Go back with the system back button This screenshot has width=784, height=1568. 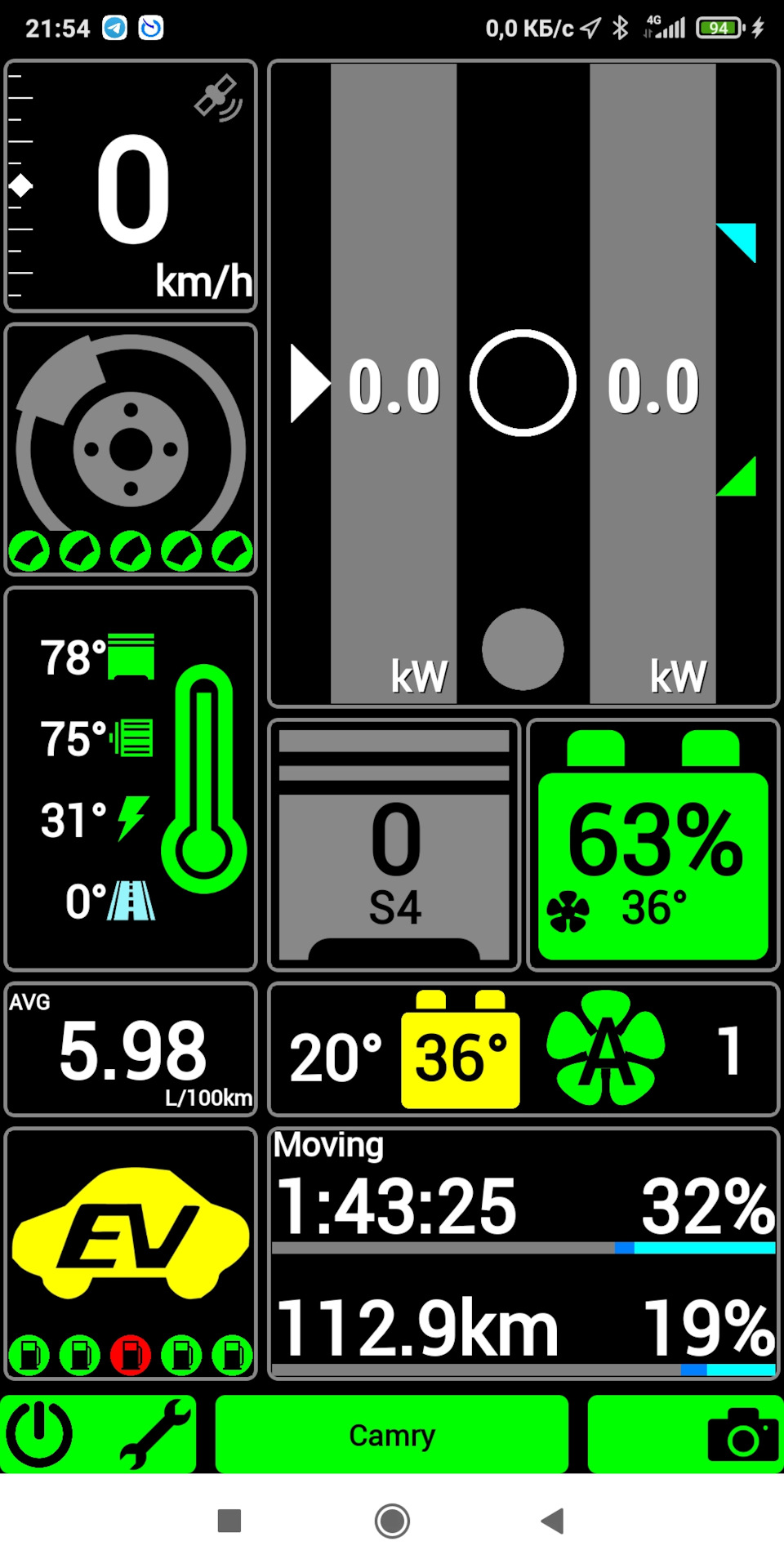coord(553,1521)
